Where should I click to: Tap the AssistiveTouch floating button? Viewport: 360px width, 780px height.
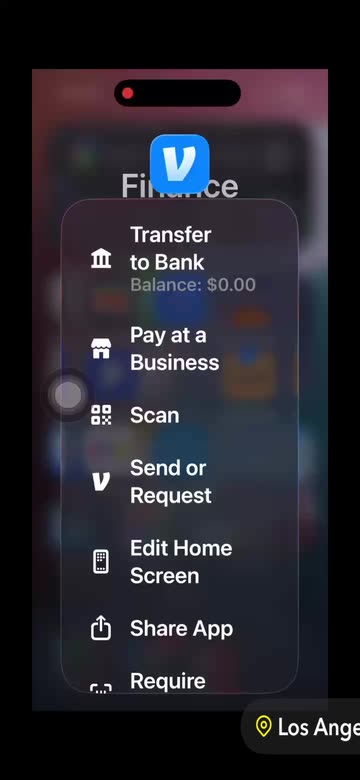(x=68, y=395)
